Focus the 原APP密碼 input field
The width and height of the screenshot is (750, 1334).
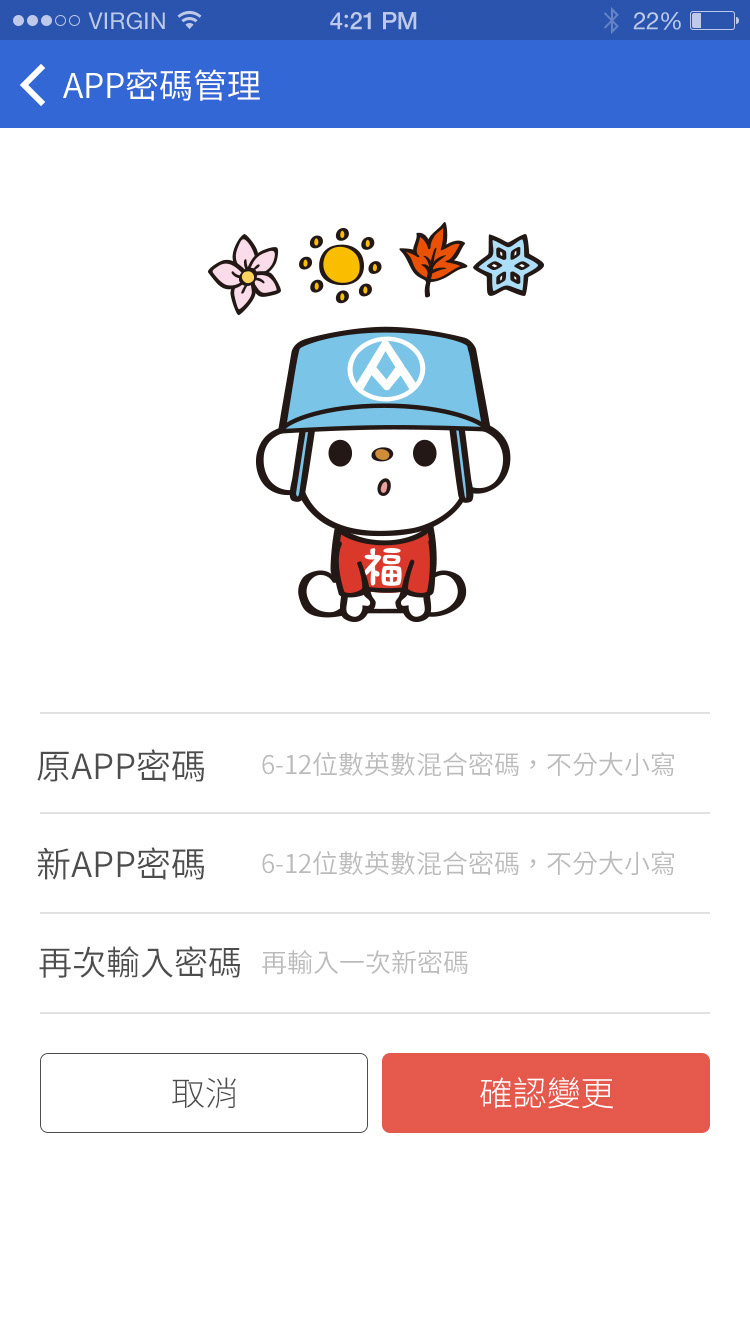[x=468, y=765]
